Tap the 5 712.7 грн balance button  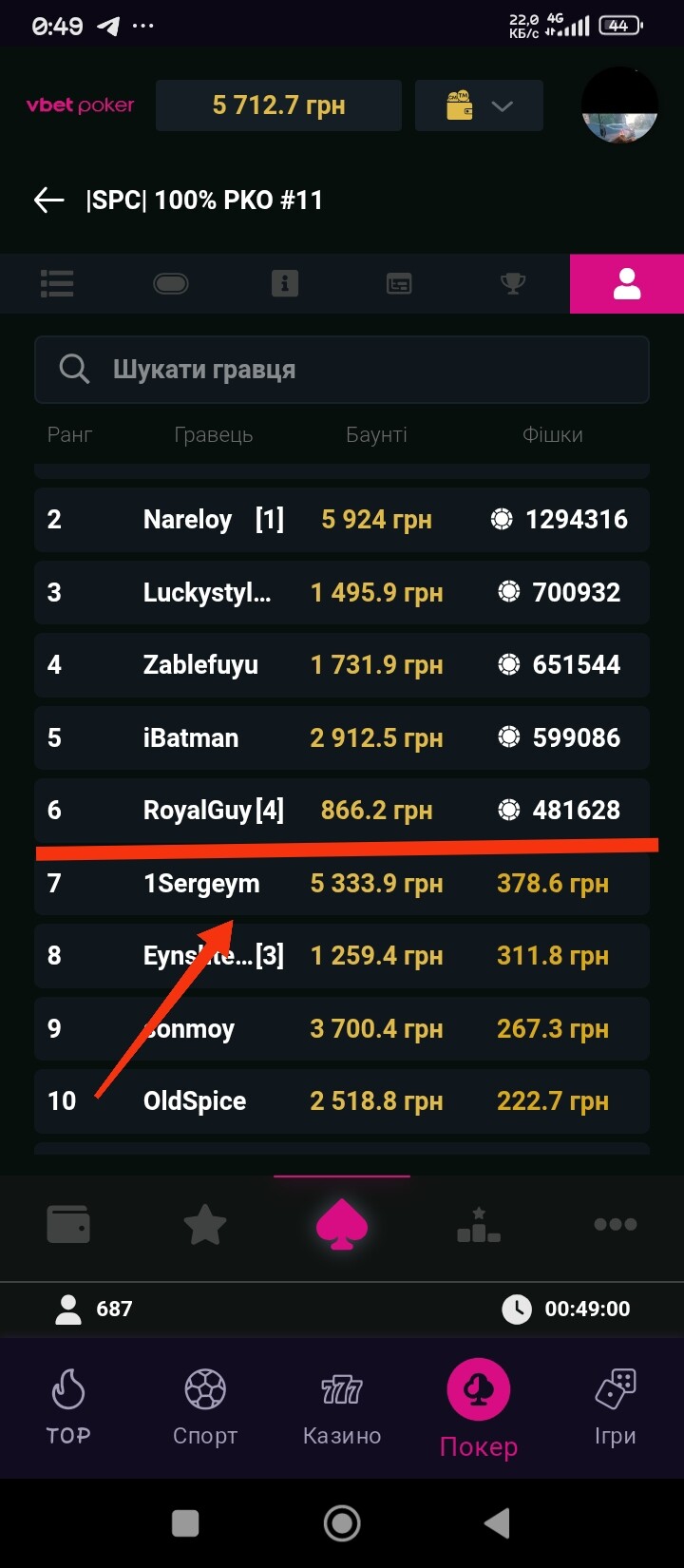278,105
